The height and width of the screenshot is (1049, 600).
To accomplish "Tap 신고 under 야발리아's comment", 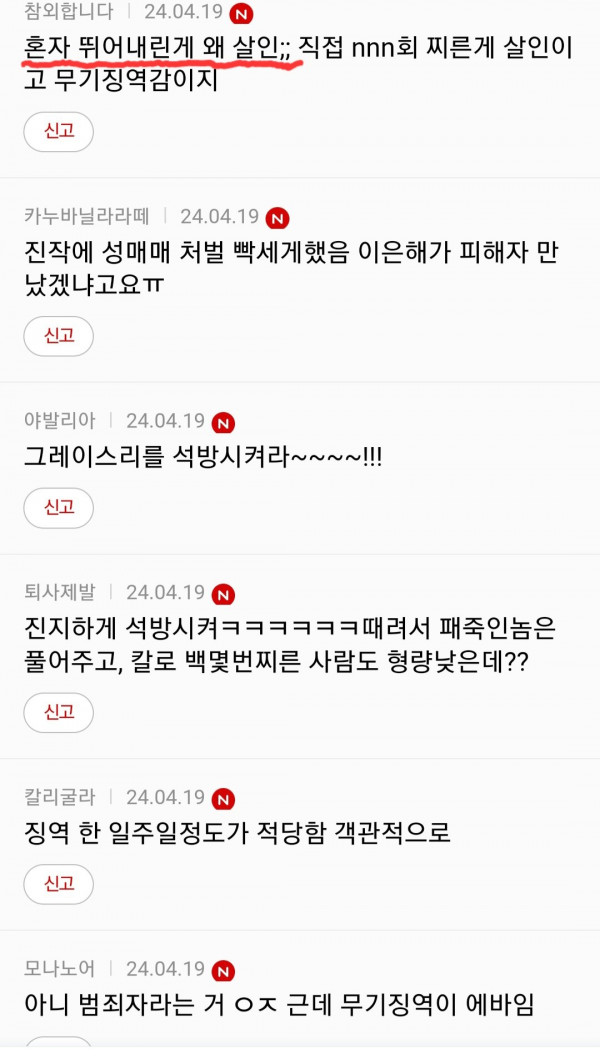I will tap(58, 507).
